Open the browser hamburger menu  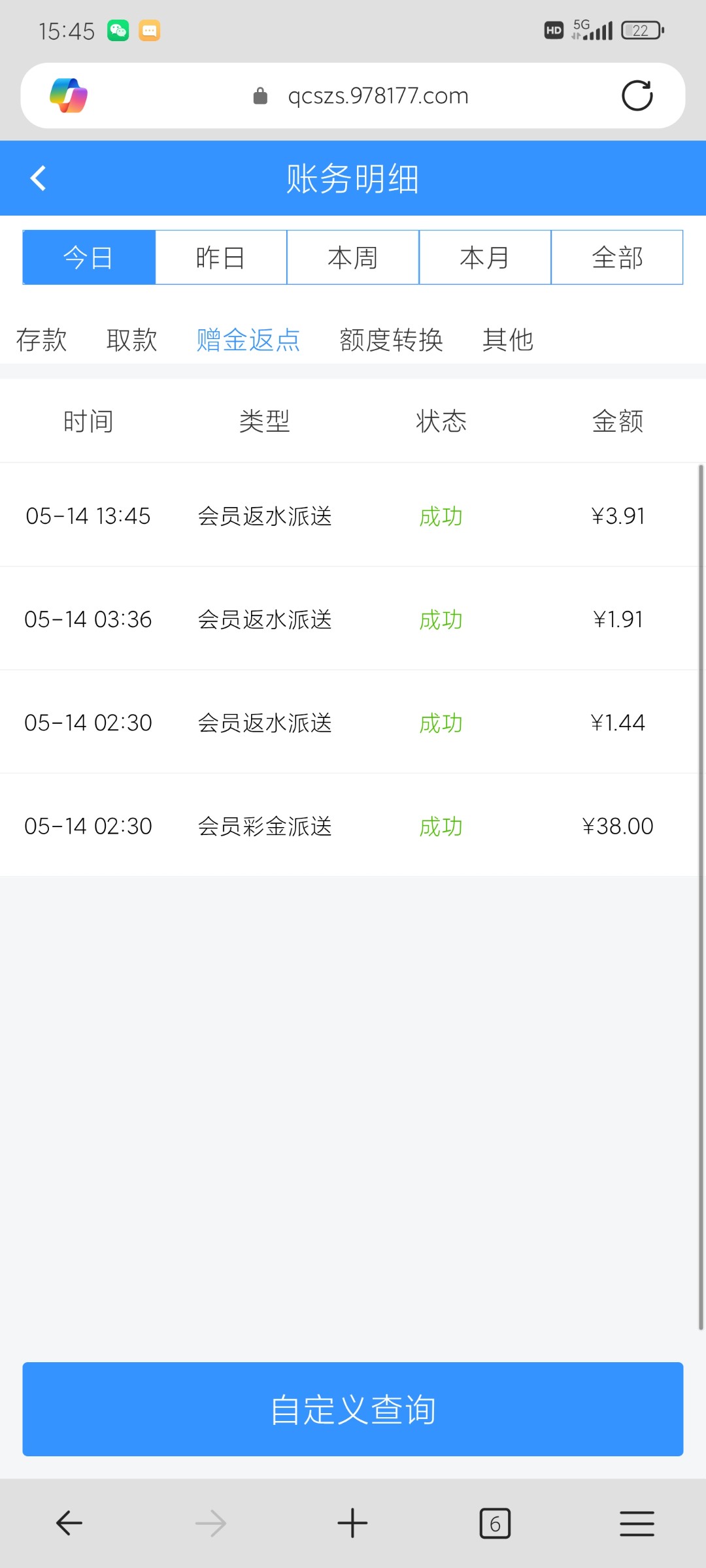tap(637, 1524)
